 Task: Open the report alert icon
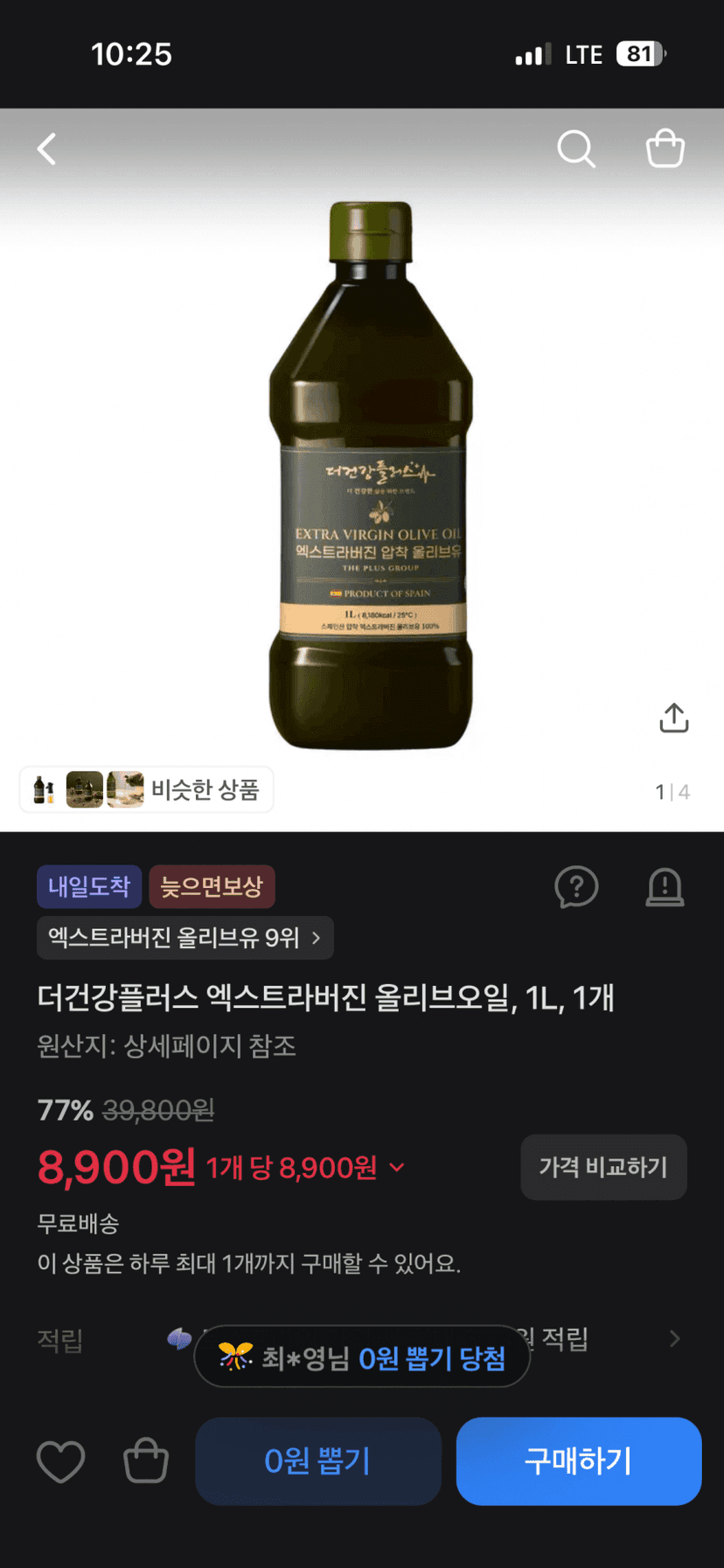665,887
